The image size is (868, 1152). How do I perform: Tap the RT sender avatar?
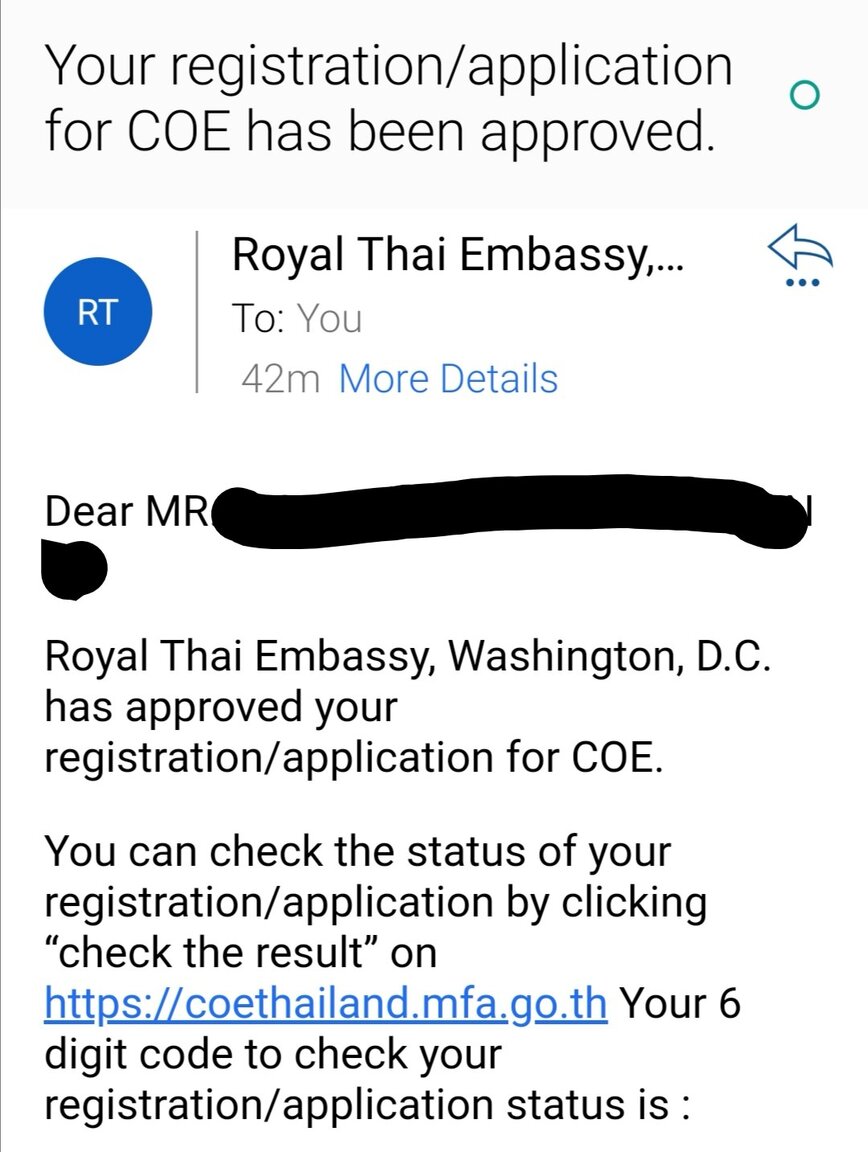click(99, 313)
